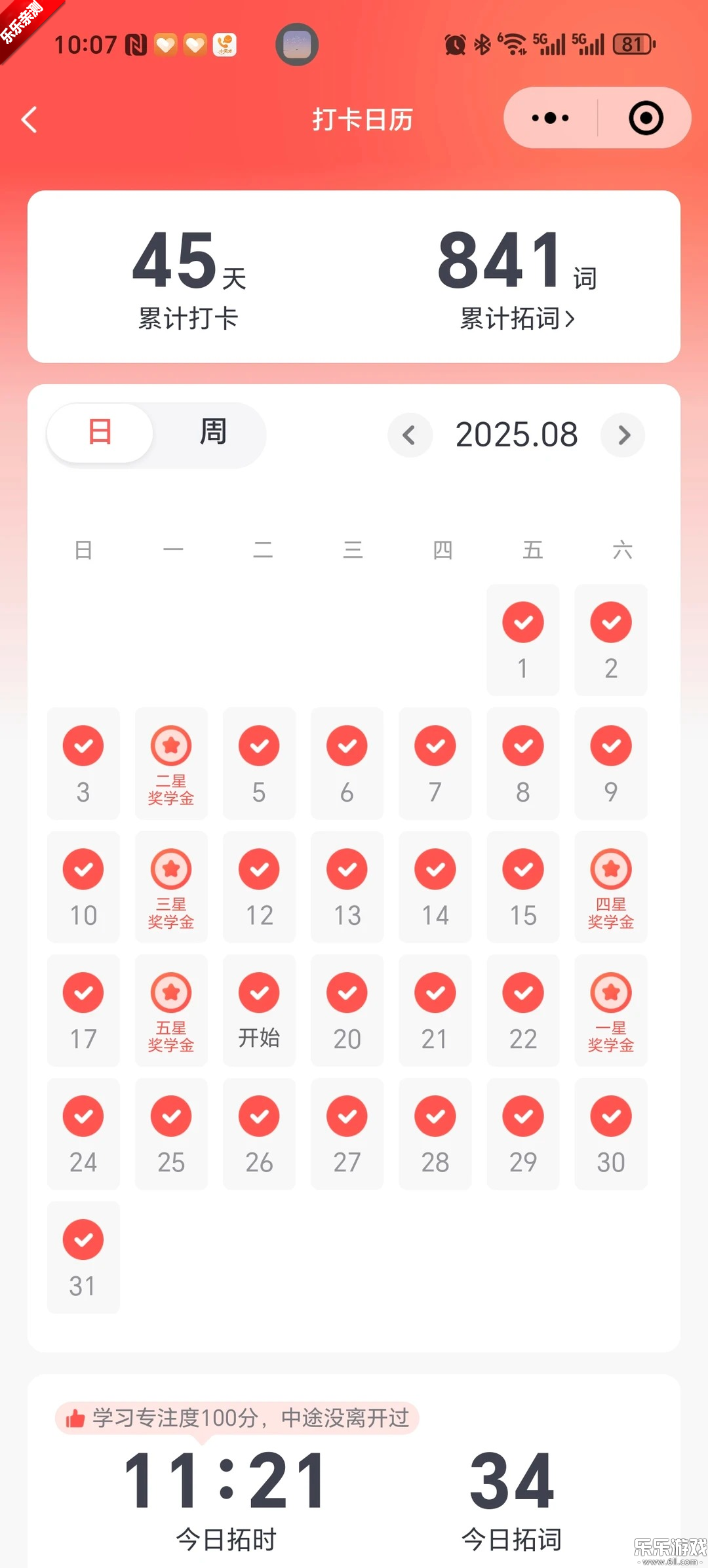
Task: Tap the 三星奖学金 star badge on August 11
Action: pyautogui.click(x=171, y=887)
